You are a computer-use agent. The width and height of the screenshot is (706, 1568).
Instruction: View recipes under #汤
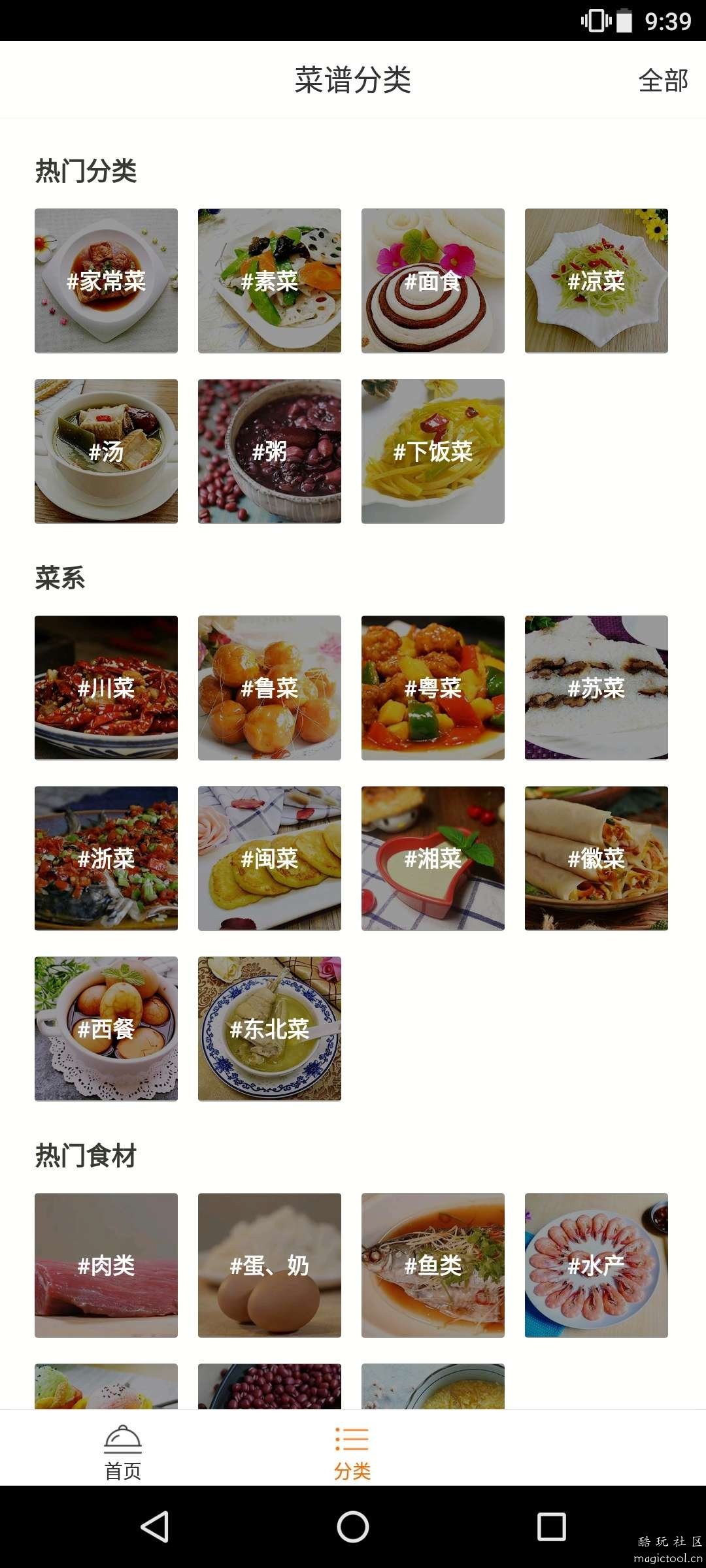(x=106, y=451)
